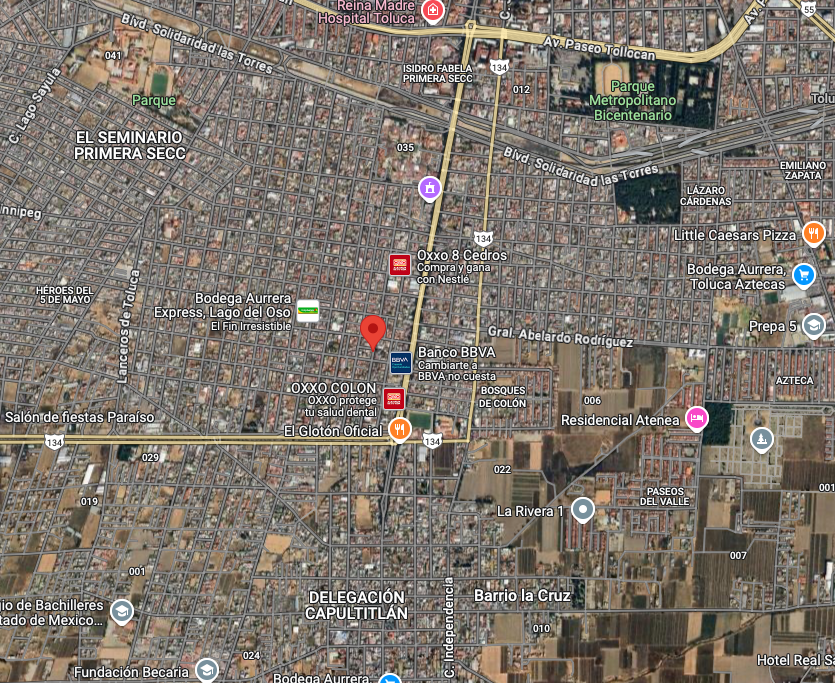Select the Prepa 5 school marker

[814, 325]
